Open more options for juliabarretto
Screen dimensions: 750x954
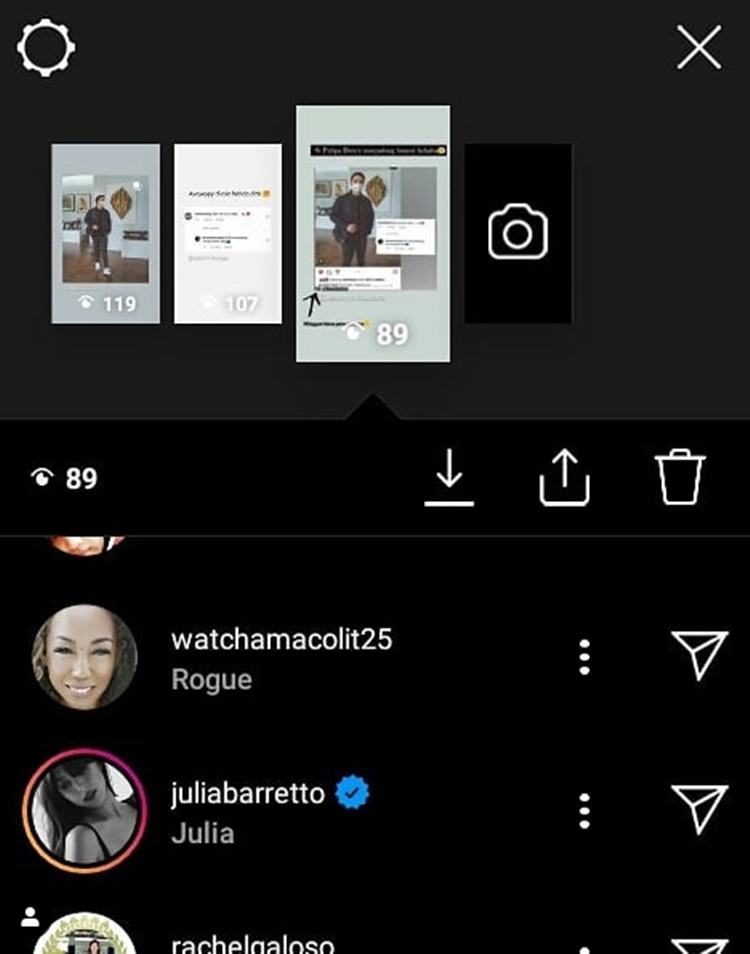pyautogui.click(x=585, y=810)
